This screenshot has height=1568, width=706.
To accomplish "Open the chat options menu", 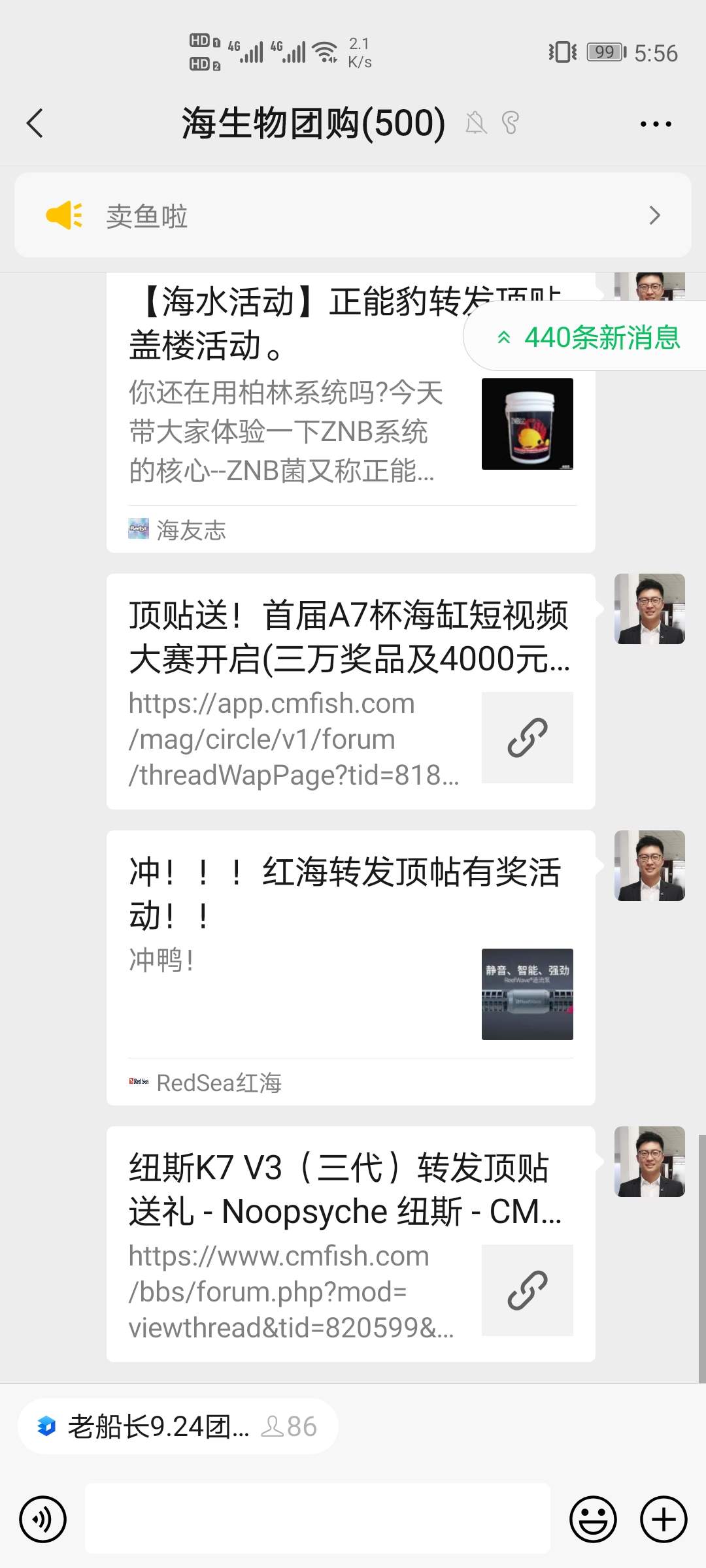I will [x=655, y=123].
